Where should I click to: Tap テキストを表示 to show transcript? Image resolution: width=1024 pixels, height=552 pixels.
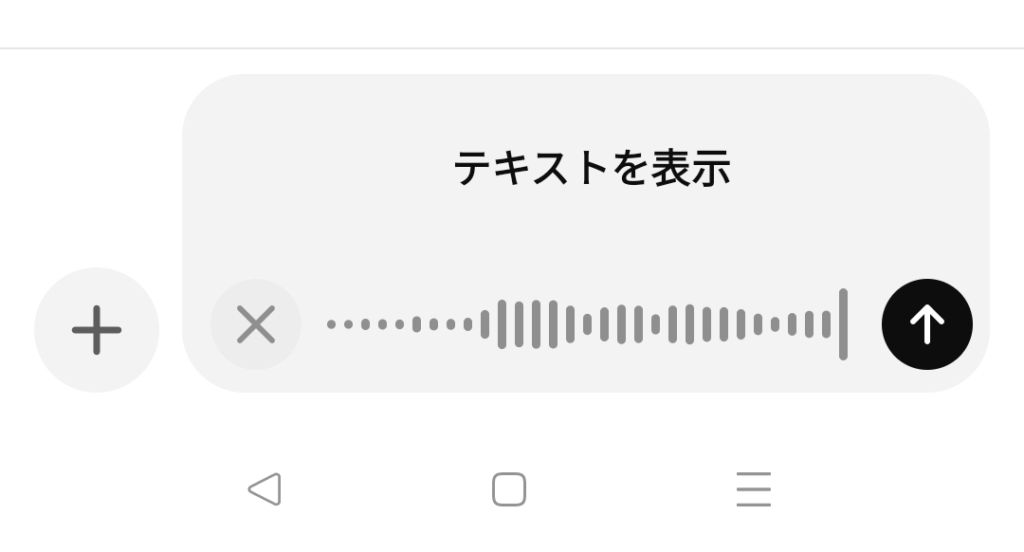(592, 169)
